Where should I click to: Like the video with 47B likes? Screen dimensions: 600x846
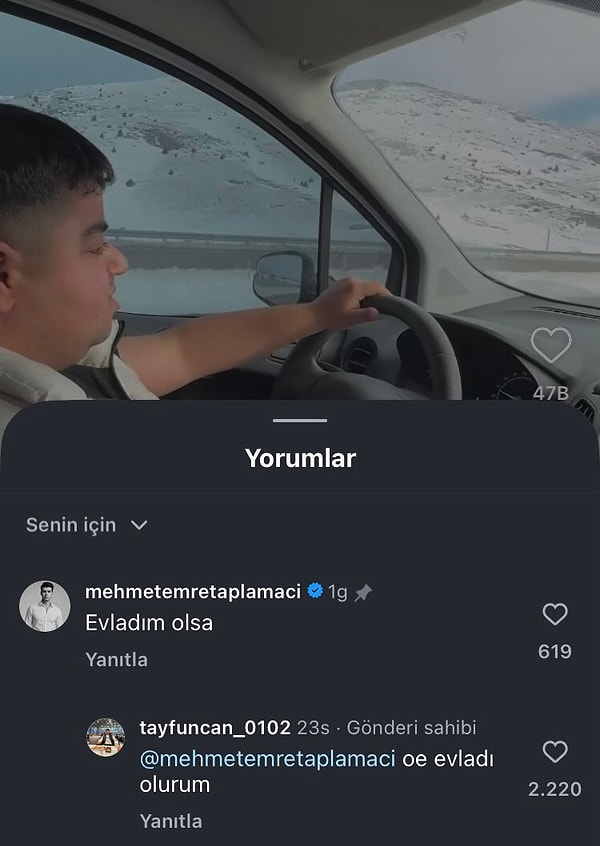pyautogui.click(x=551, y=347)
